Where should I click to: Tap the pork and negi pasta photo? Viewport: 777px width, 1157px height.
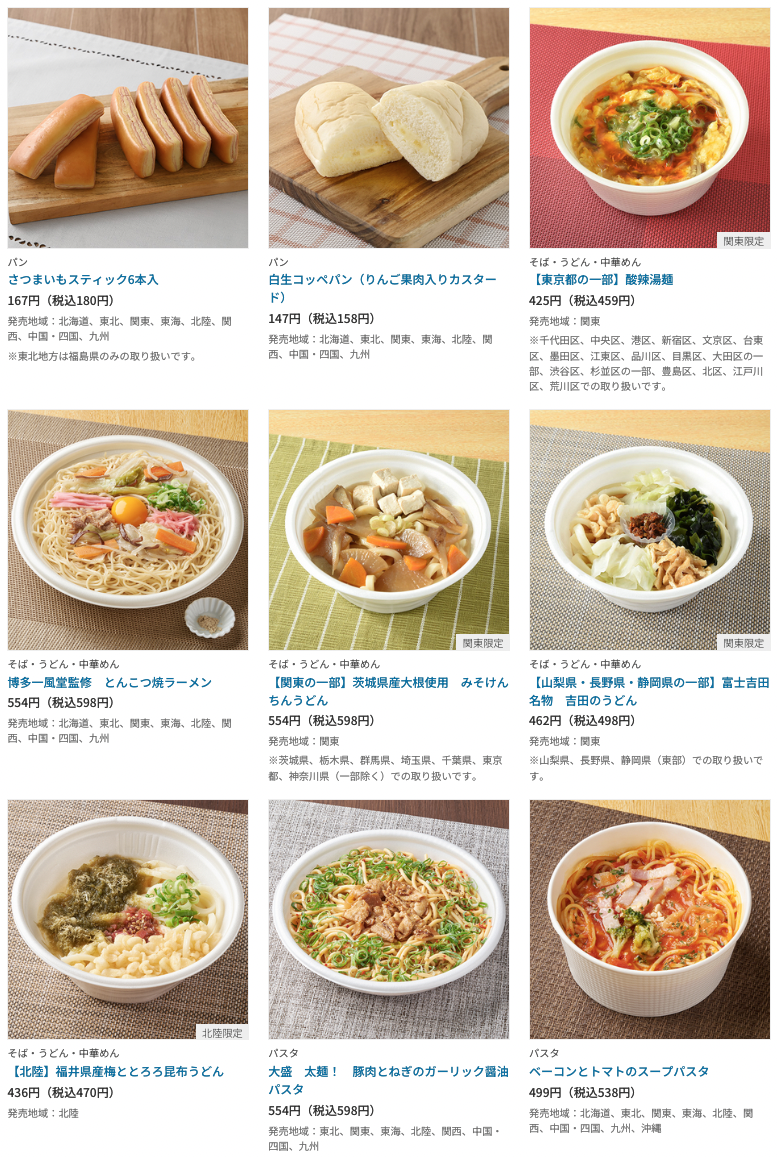click(x=388, y=918)
